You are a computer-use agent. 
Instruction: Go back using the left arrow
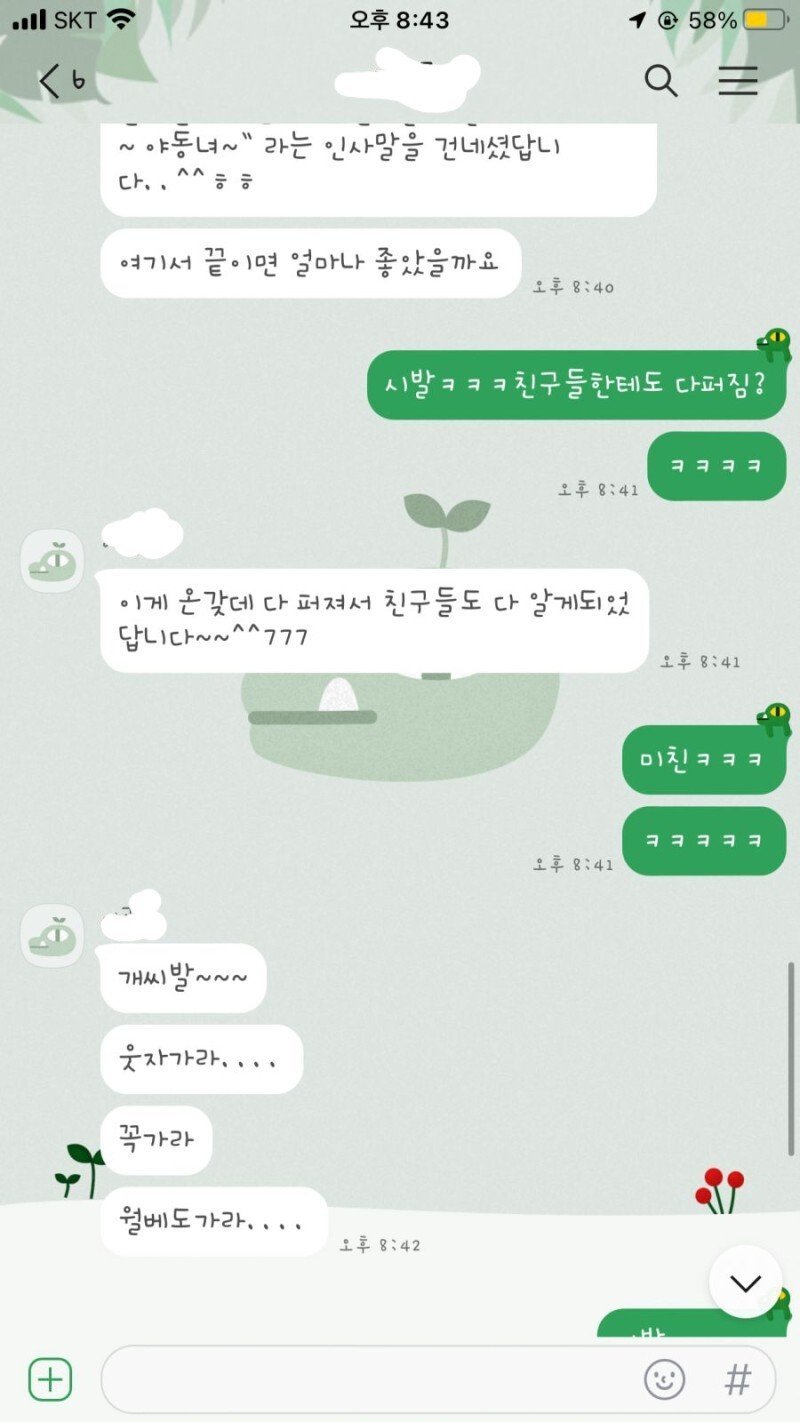[47, 82]
